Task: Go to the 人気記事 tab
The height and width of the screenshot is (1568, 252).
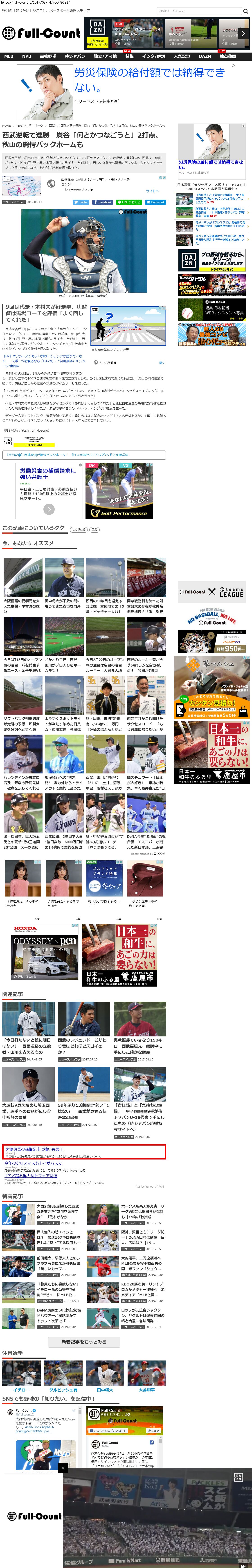Action: tap(182, 56)
